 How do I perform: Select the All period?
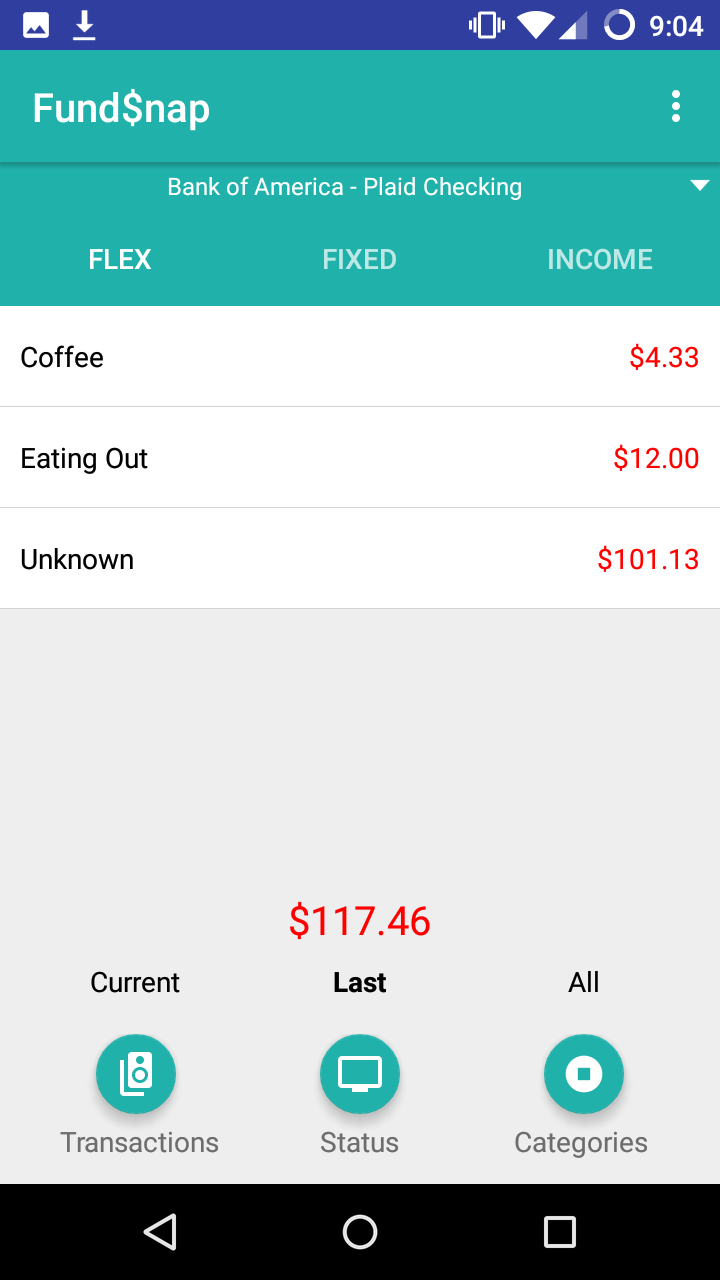584,982
